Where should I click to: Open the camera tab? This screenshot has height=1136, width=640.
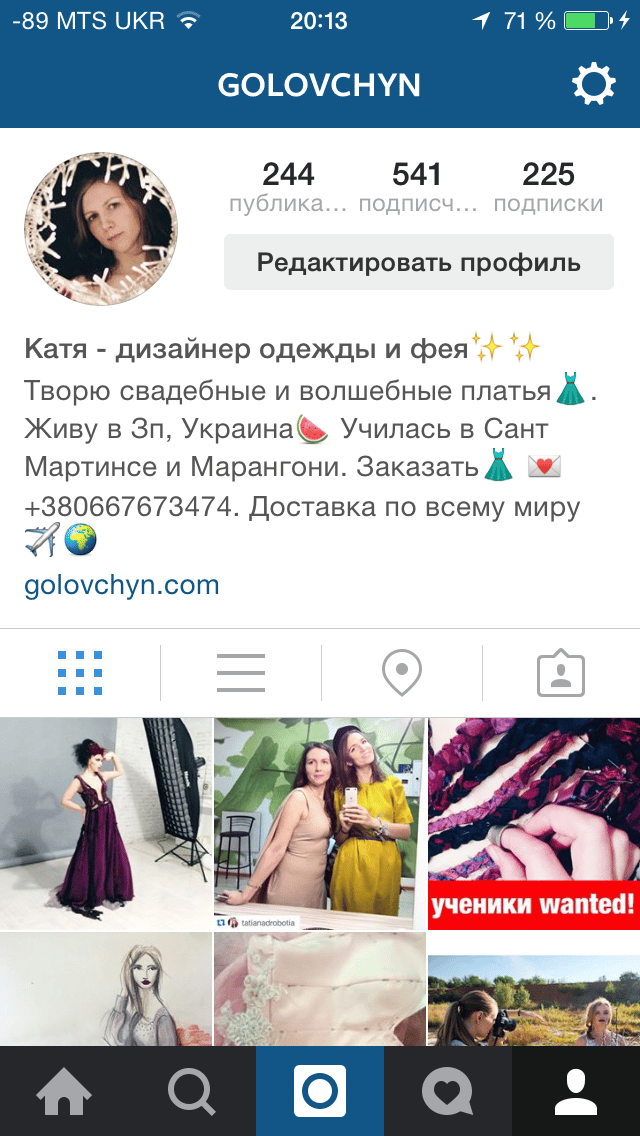coord(320,1091)
